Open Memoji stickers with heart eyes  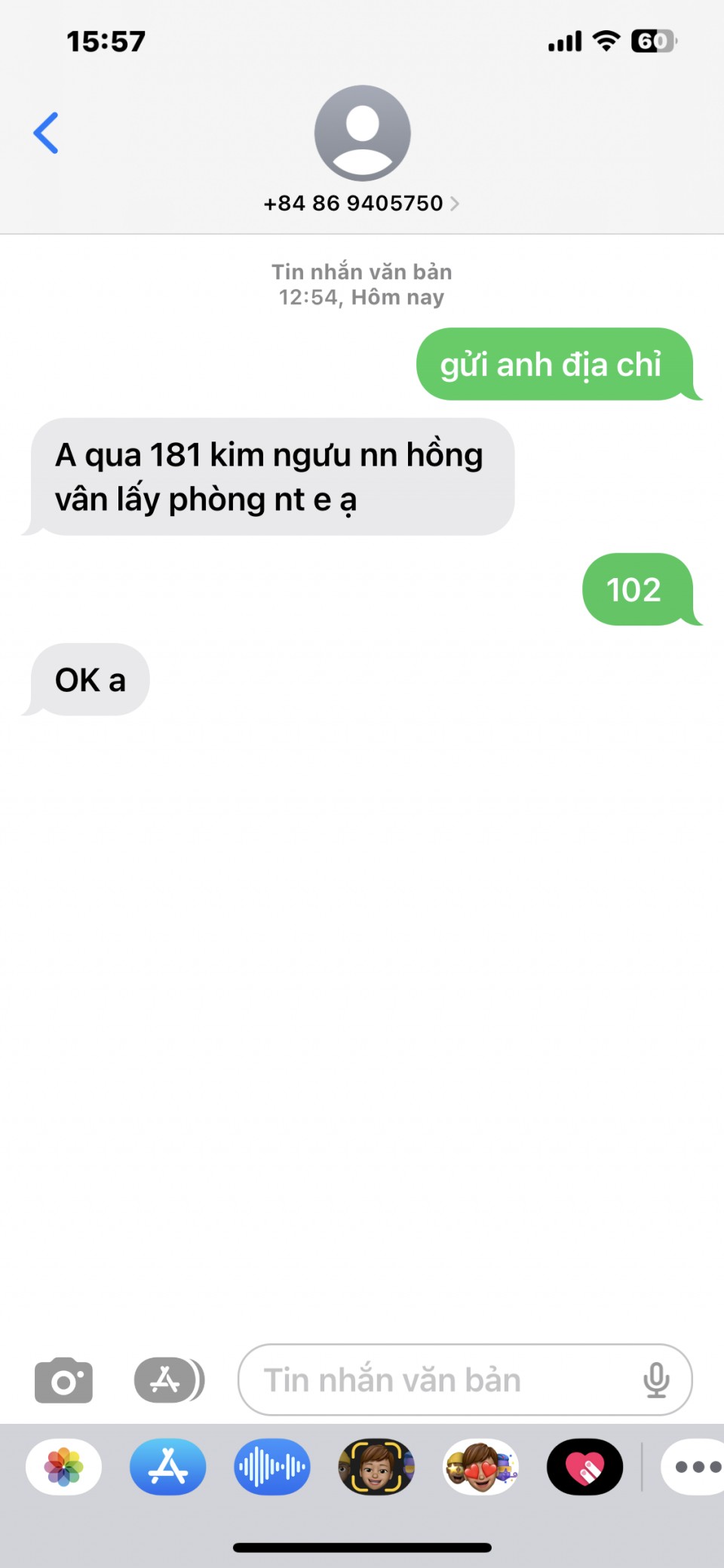[x=480, y=1468]
